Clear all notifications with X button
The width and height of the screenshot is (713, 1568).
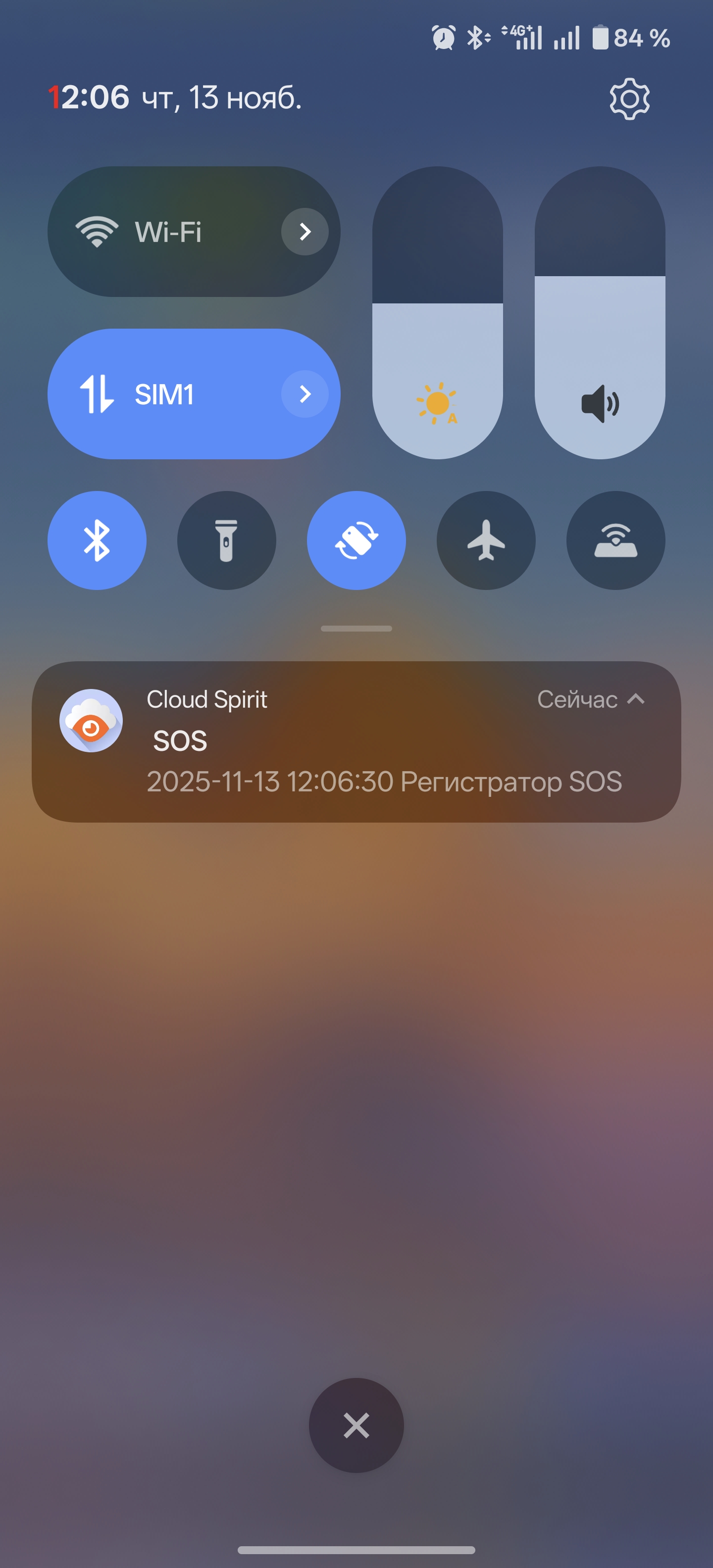[356, 1425]
